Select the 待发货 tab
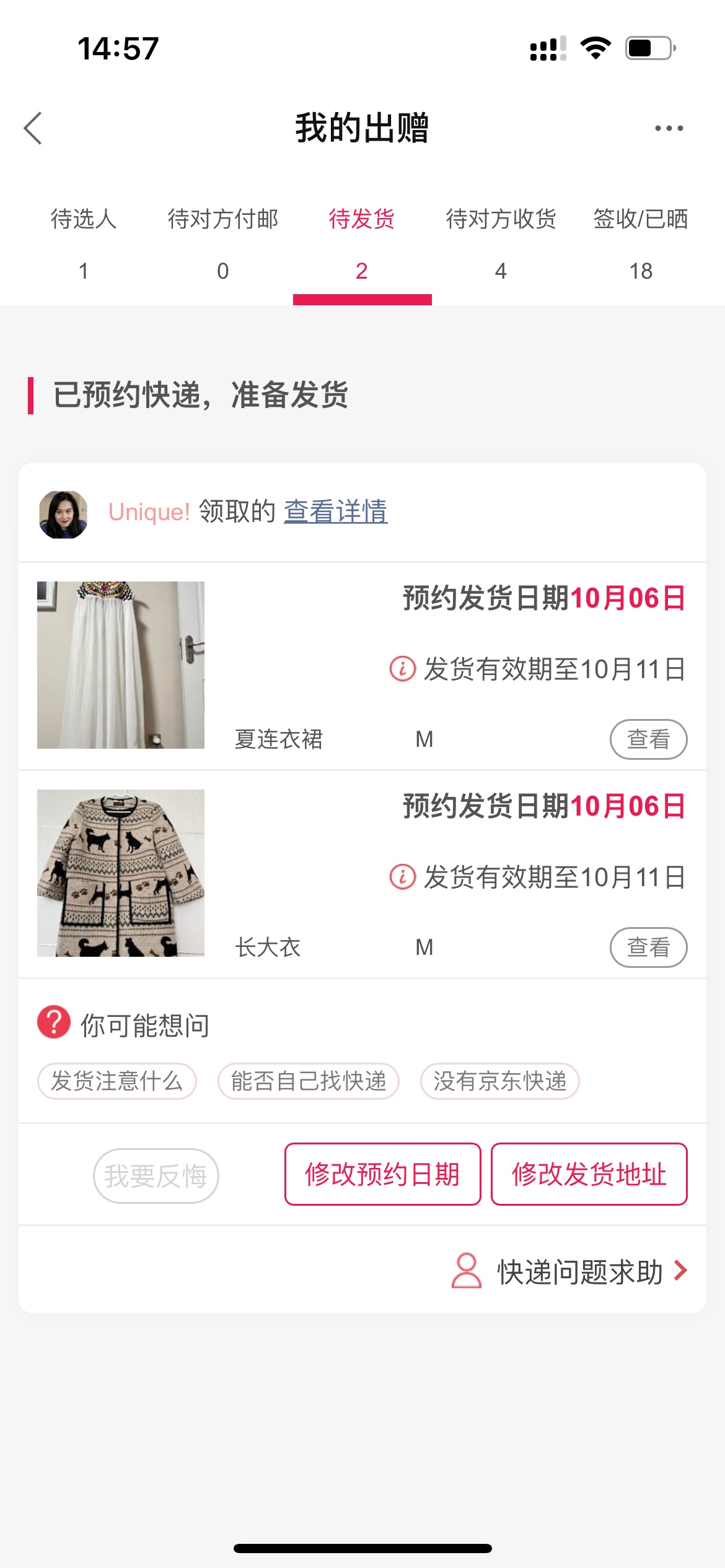725x1568 pixels. coord(362,243)
